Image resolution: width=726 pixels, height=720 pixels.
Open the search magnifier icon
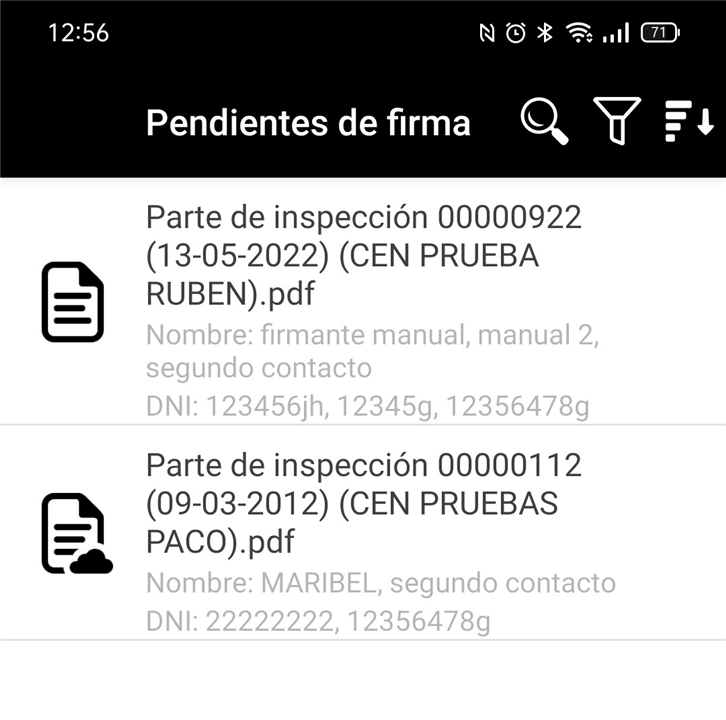click(545, 122)
